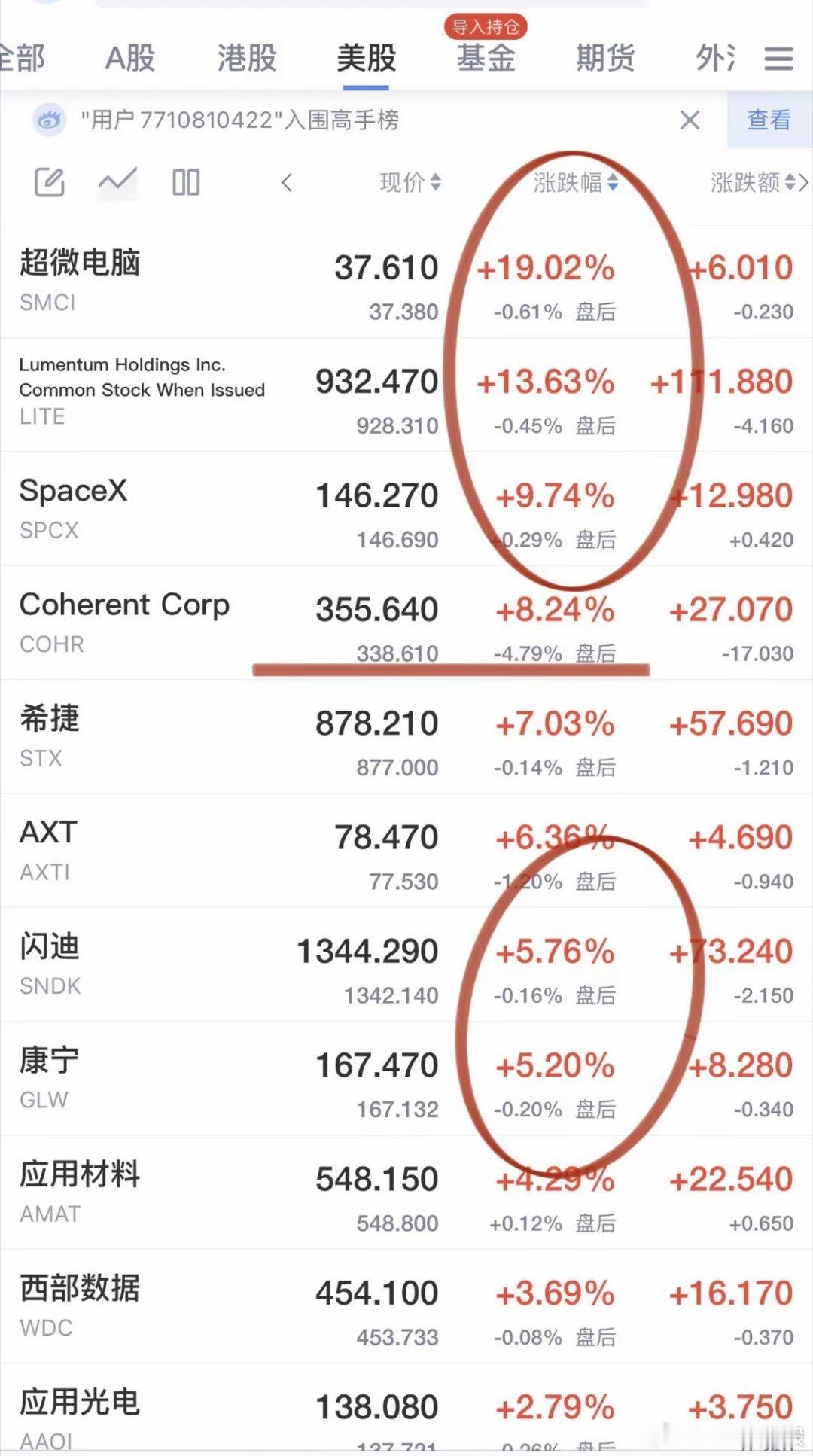Screen dimensions: 813x1456
Task: Open the 期货 tab
Action: (x=605, y=58)
